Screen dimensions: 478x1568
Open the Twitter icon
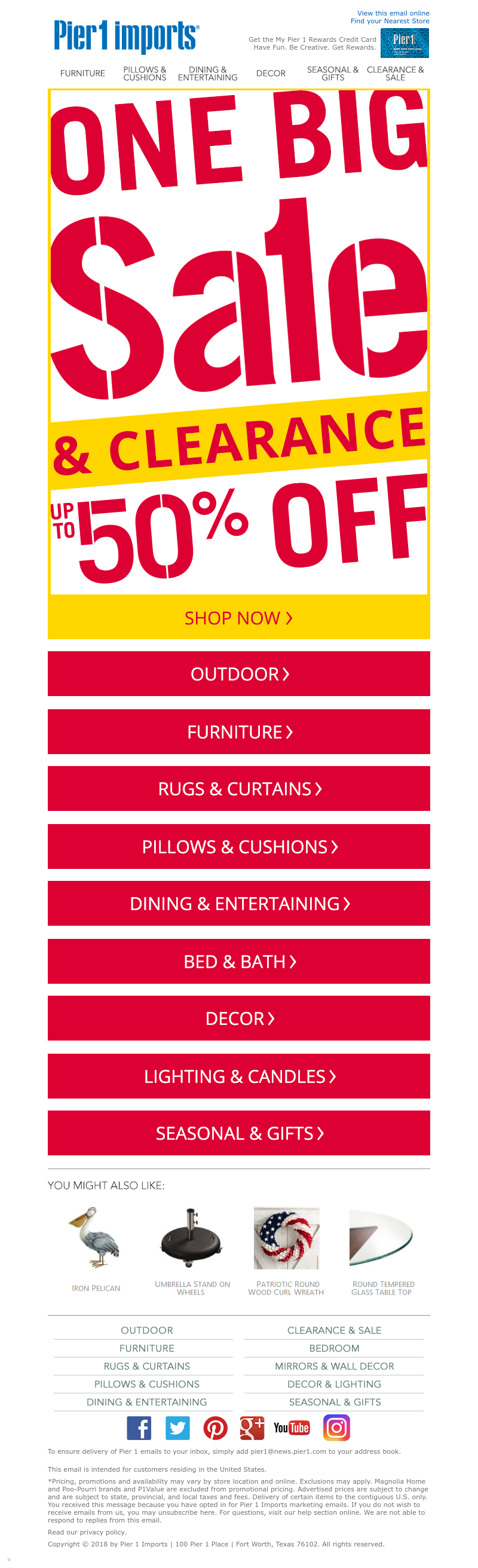pyautogui.click(x=177, y=1428)
